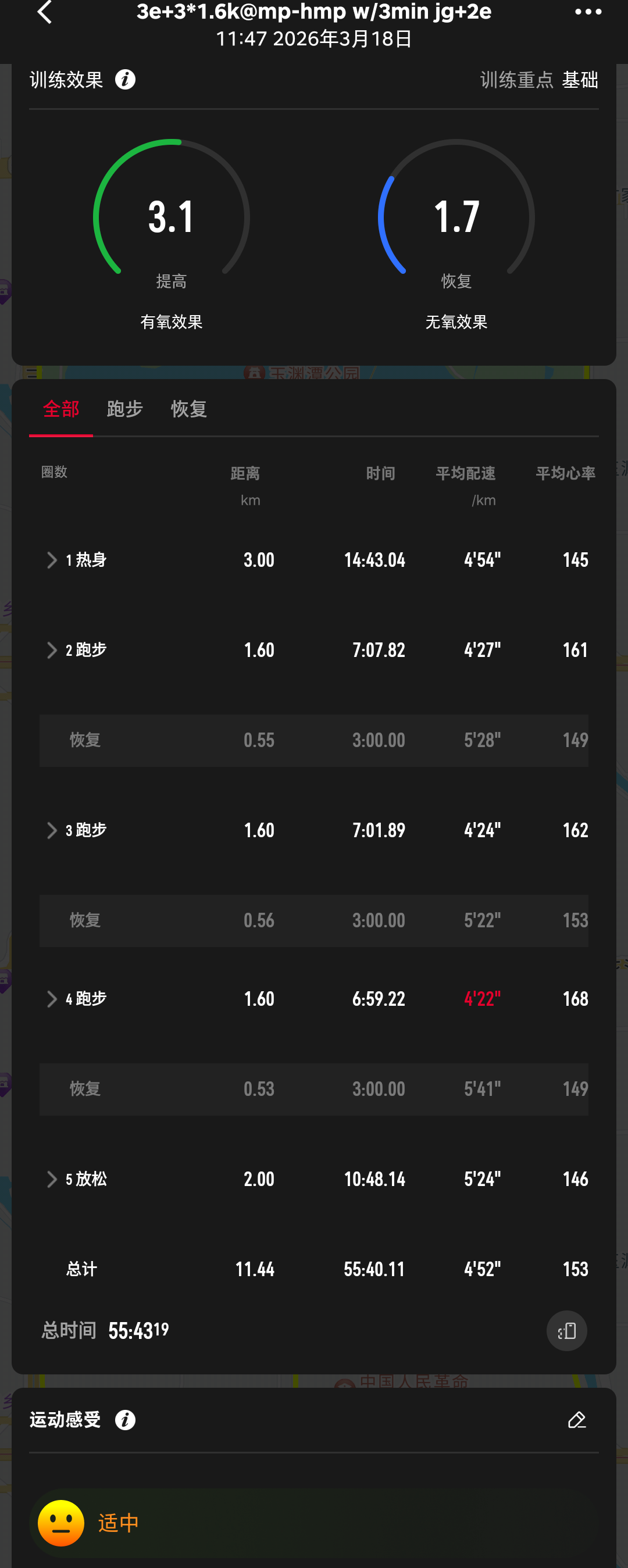Screen dimensions: 628x1568
Task: Expand lap 5 放松 details
Action: (x=52, y=1179)
